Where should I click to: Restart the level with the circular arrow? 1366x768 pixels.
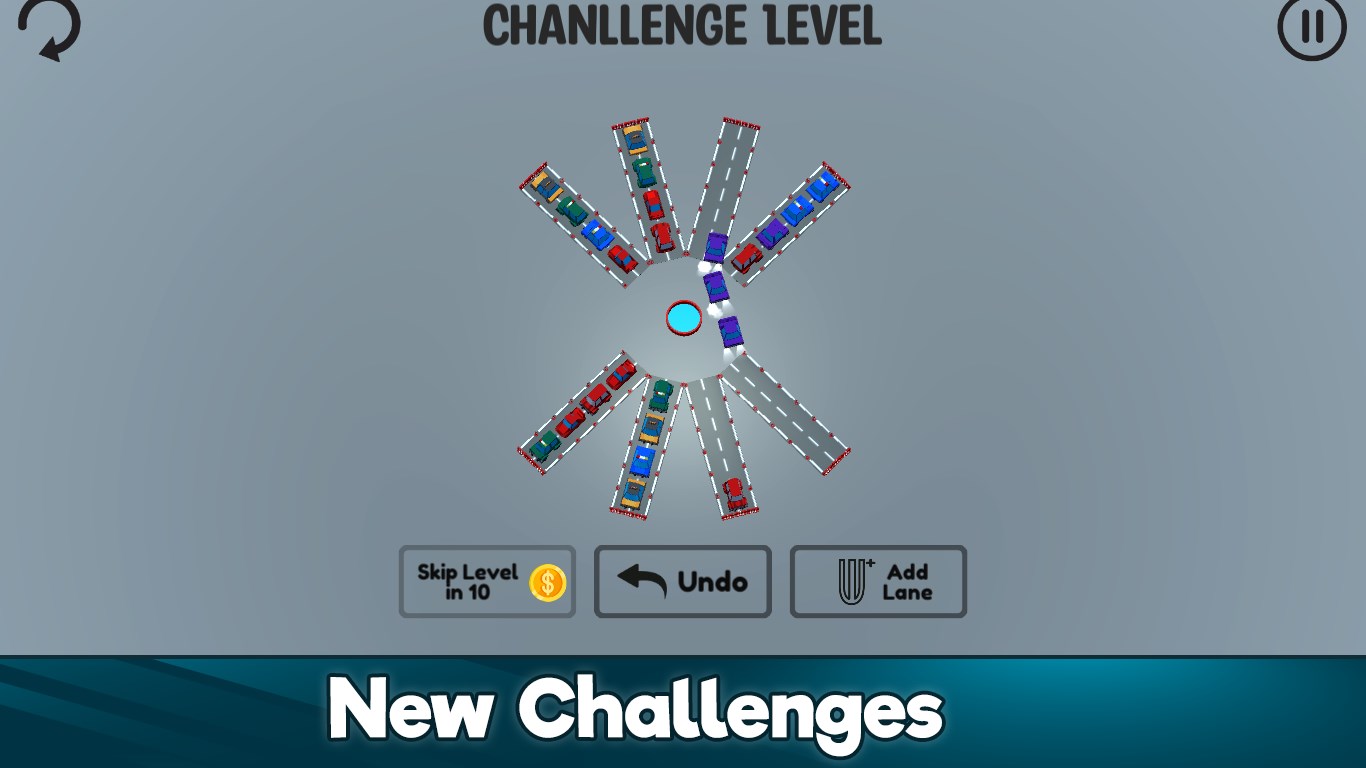[x=47, y=29]
